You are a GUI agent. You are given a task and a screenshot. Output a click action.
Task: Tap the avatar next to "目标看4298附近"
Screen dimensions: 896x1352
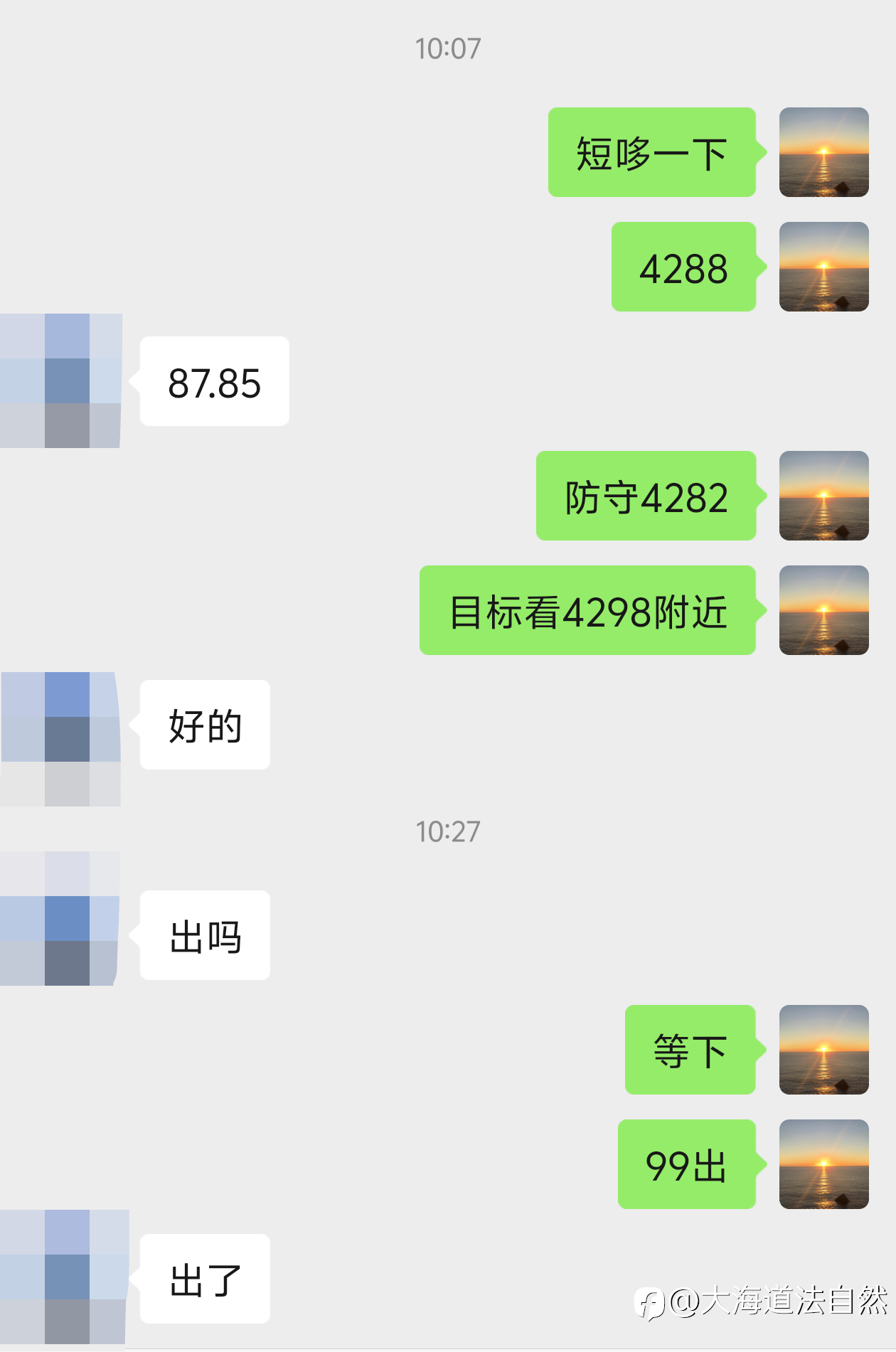(x=823, y=610)
